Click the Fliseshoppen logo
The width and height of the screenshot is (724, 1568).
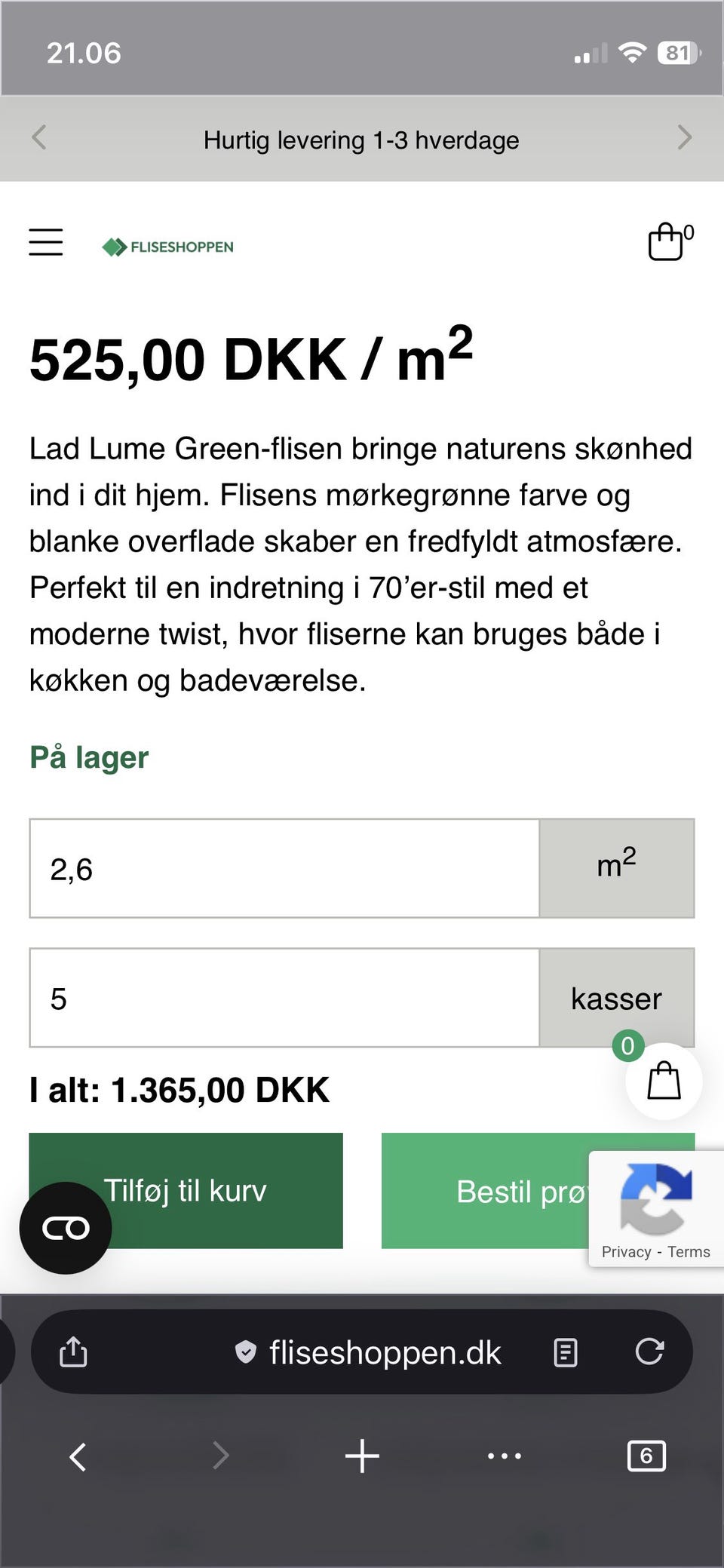167,247
